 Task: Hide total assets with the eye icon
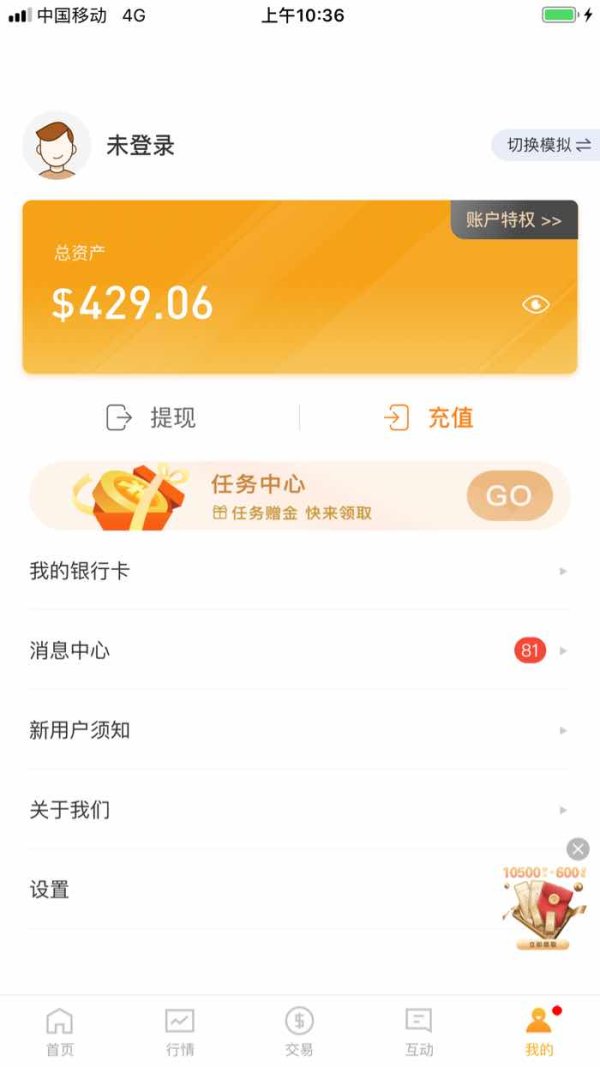point(535,304)
